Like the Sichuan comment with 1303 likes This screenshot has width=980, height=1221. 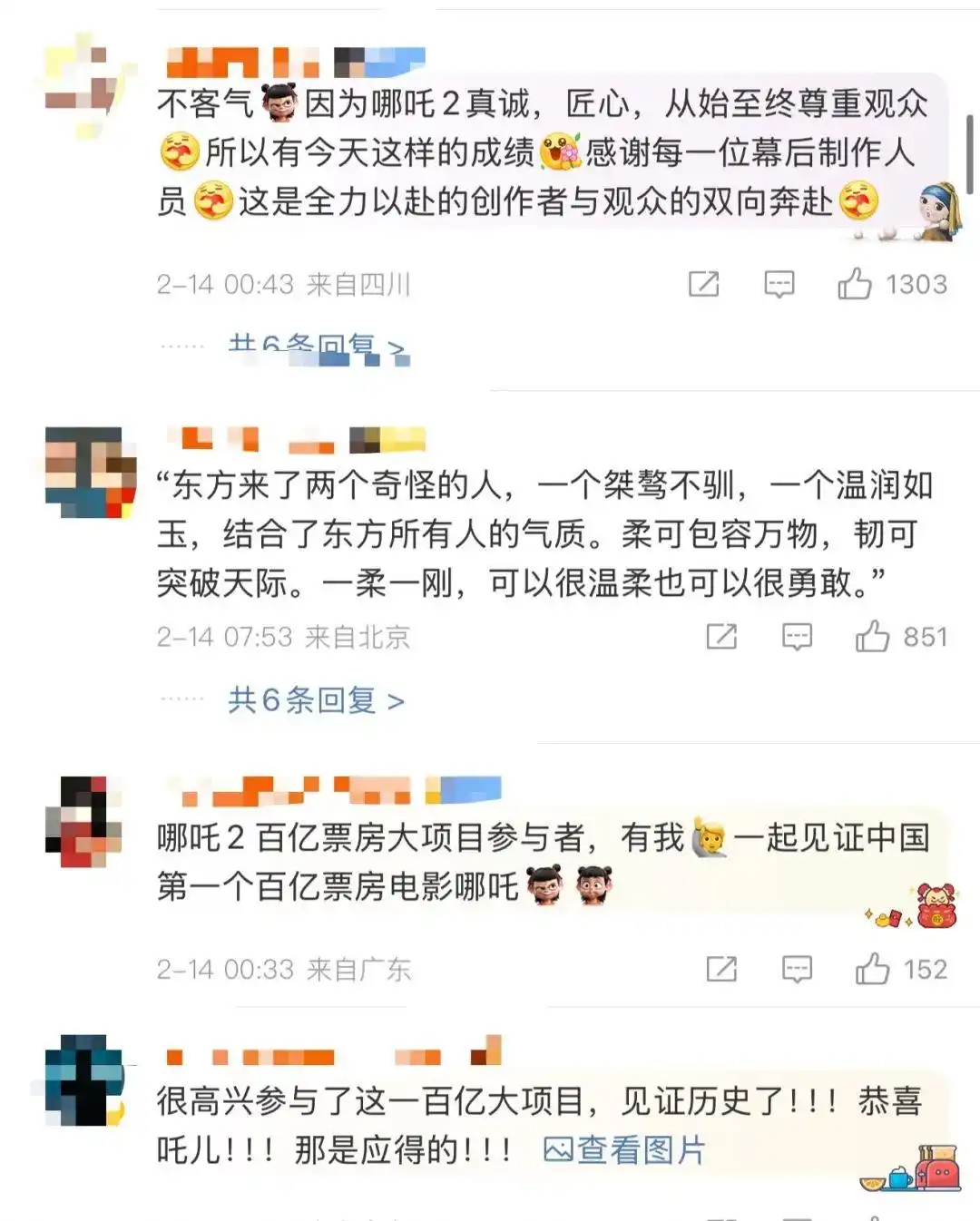[x=854, y=284]
